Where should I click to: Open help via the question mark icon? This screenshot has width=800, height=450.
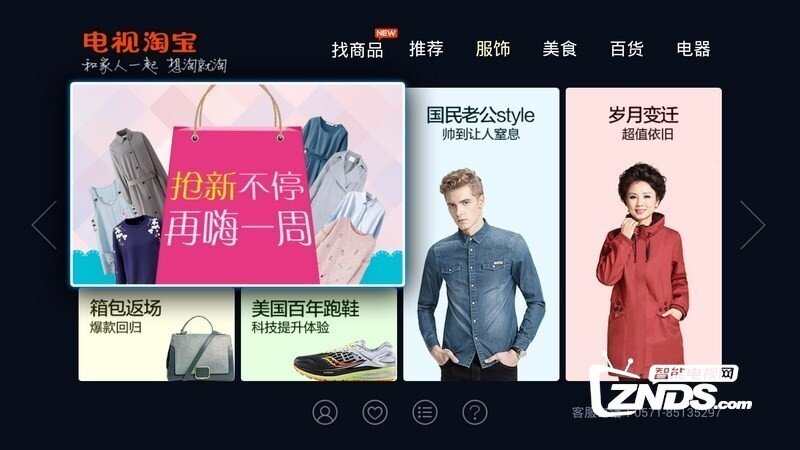click(475, 411)
